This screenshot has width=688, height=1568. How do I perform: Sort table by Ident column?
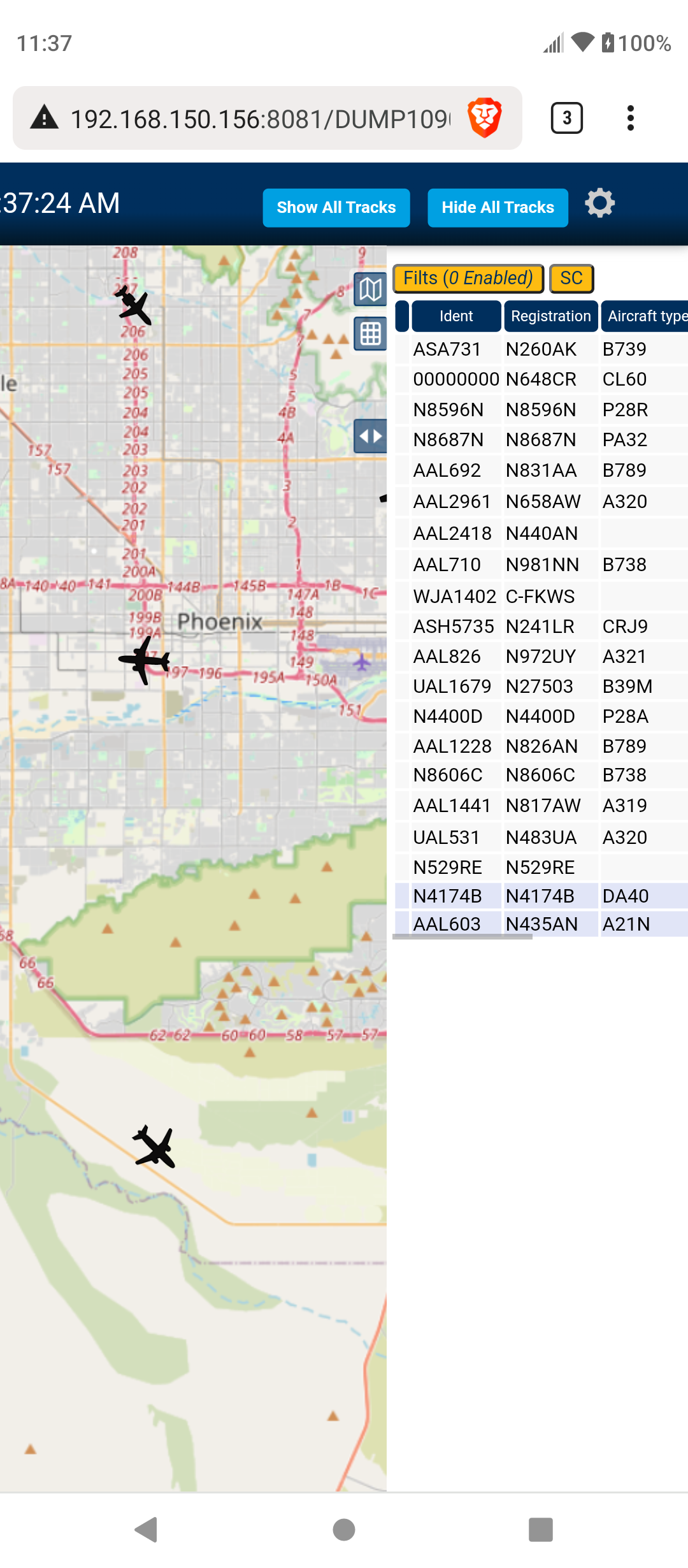coord(456,316)
